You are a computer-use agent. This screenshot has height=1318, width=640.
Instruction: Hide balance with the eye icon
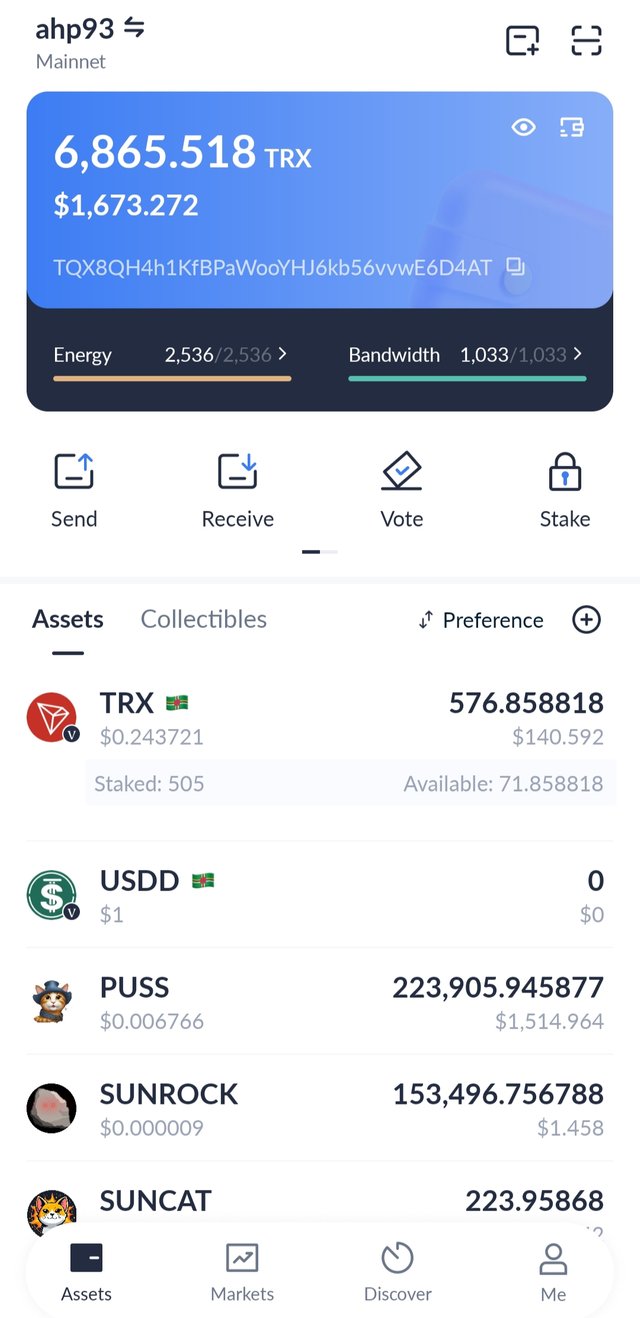click(523, 127)
